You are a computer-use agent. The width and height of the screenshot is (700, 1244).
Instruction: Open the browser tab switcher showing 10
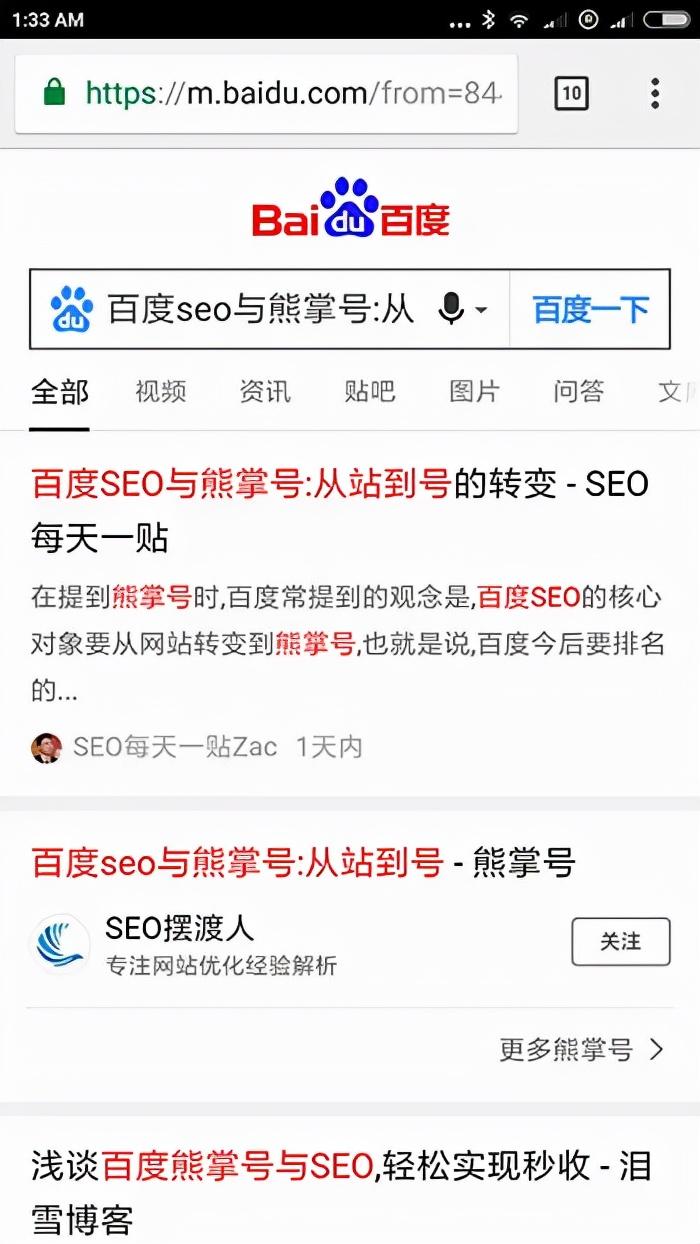tap(571, 94)
